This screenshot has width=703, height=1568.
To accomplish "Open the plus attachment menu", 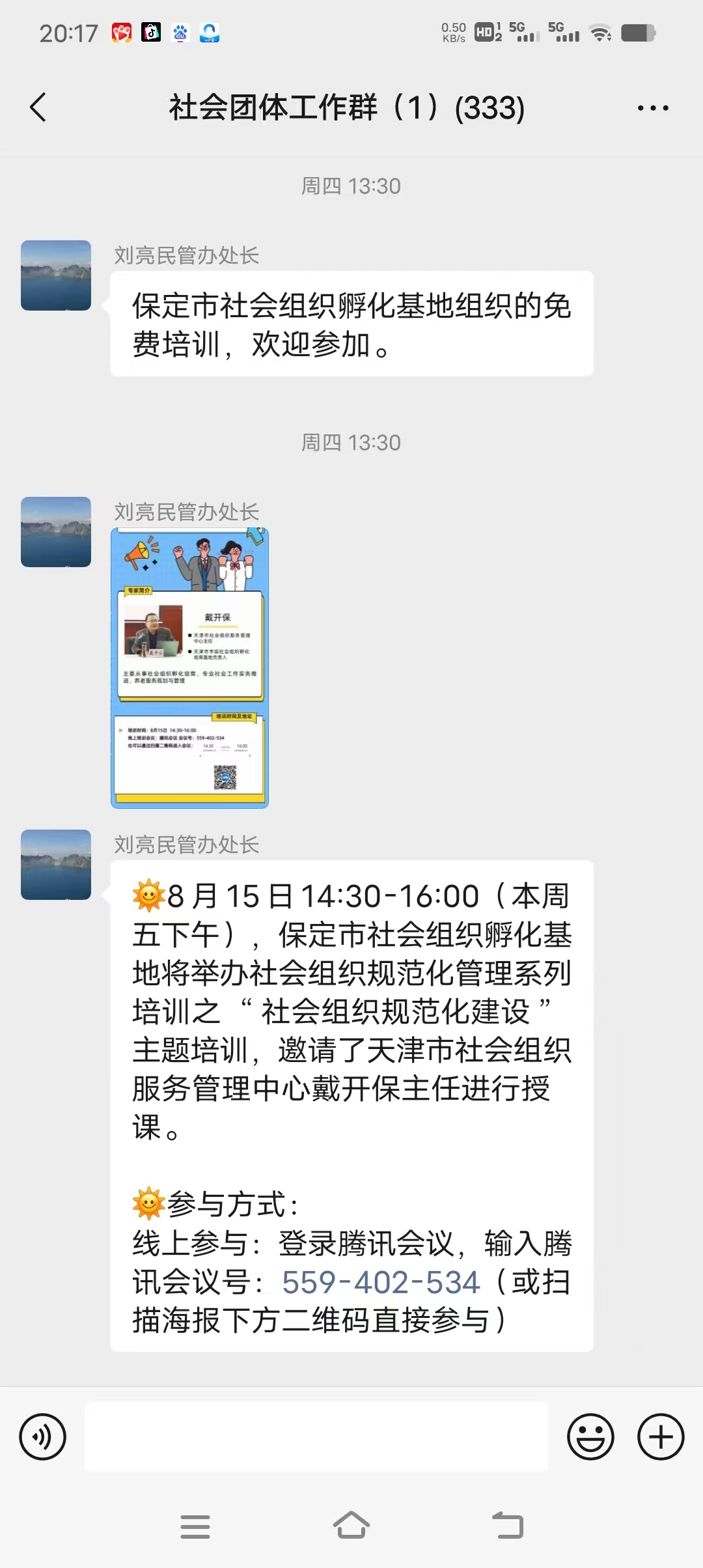I will pos(661,1436).
